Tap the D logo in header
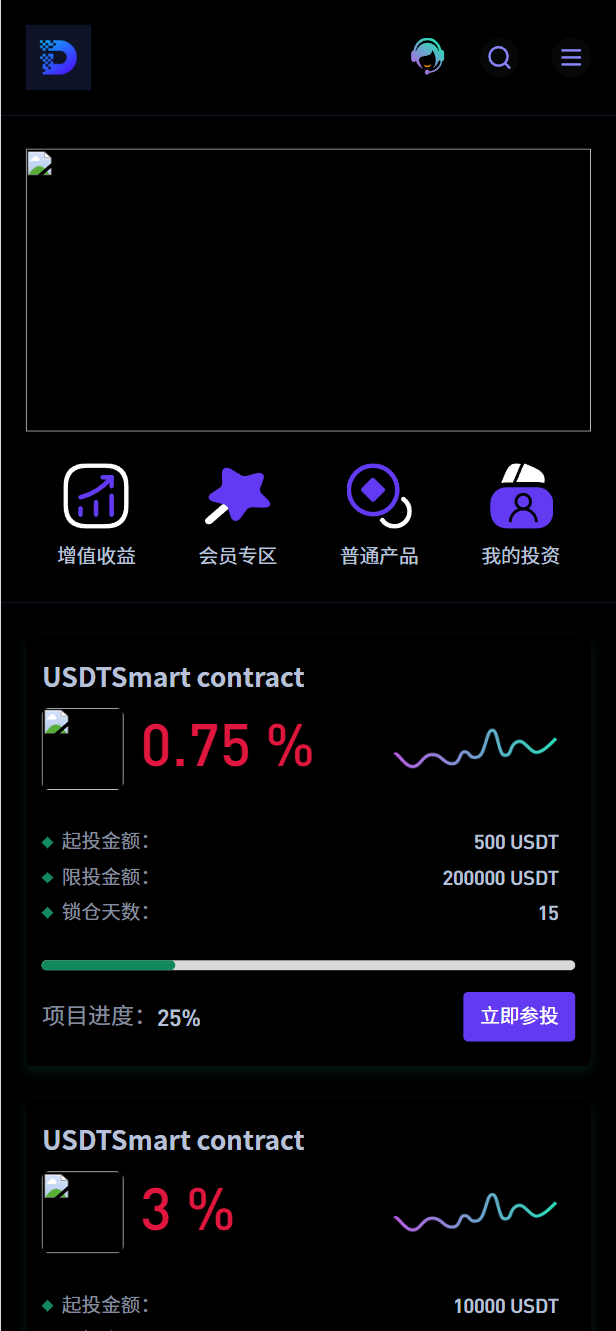The image size is (616, 1331). 58,58
